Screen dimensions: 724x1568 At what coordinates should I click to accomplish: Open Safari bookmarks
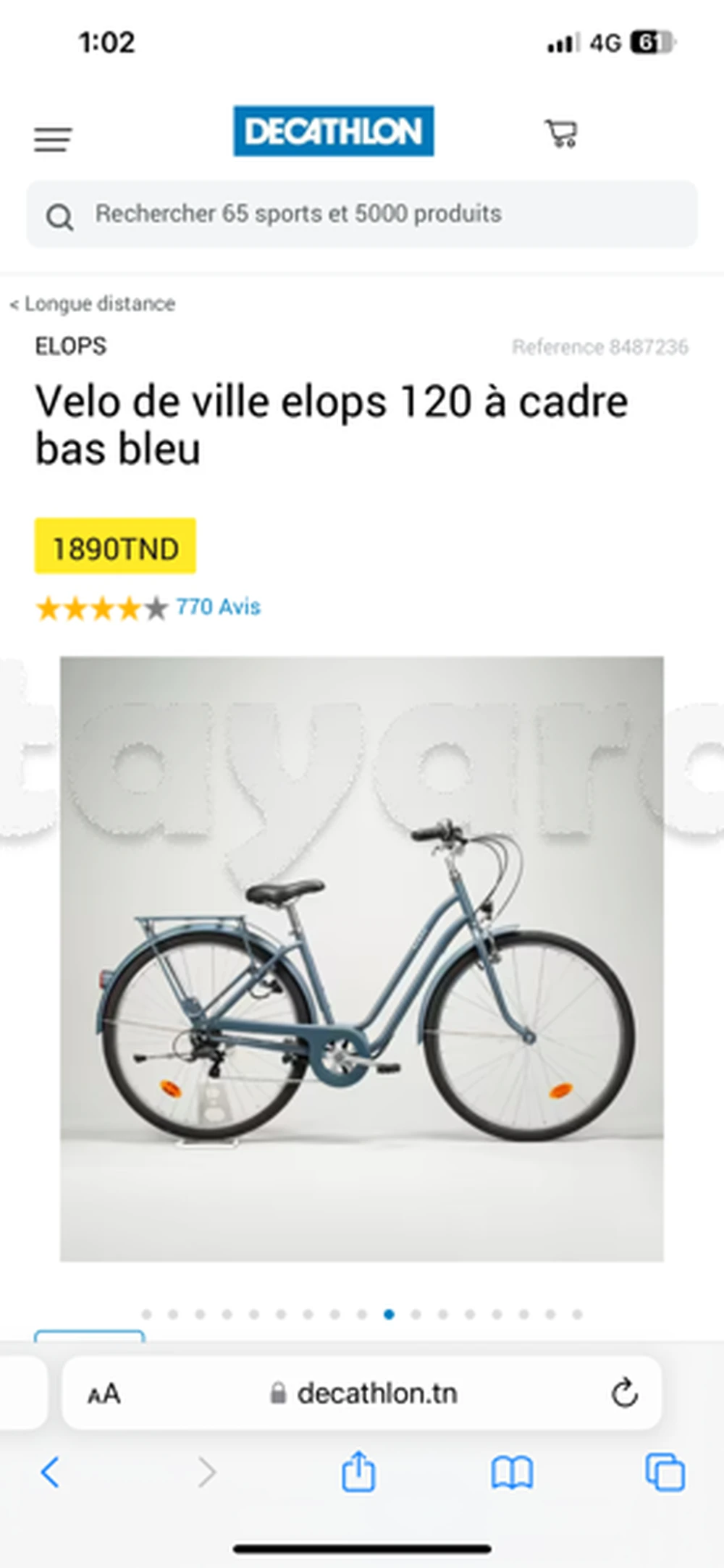(512, 1472)
